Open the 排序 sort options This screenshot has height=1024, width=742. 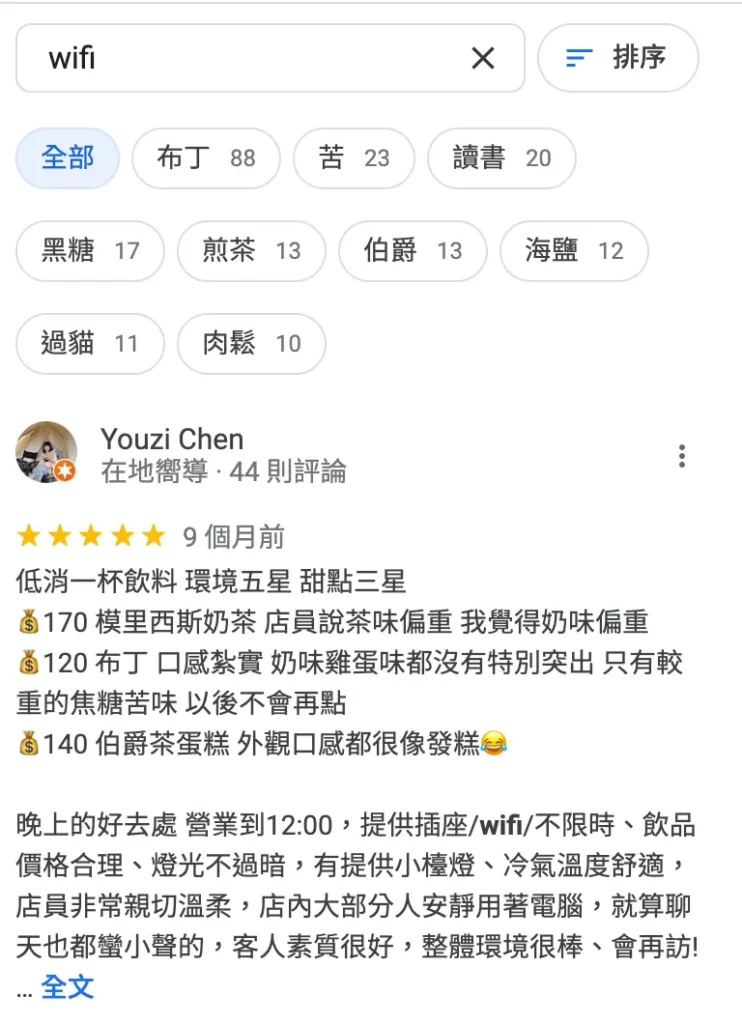click(617, 58)
